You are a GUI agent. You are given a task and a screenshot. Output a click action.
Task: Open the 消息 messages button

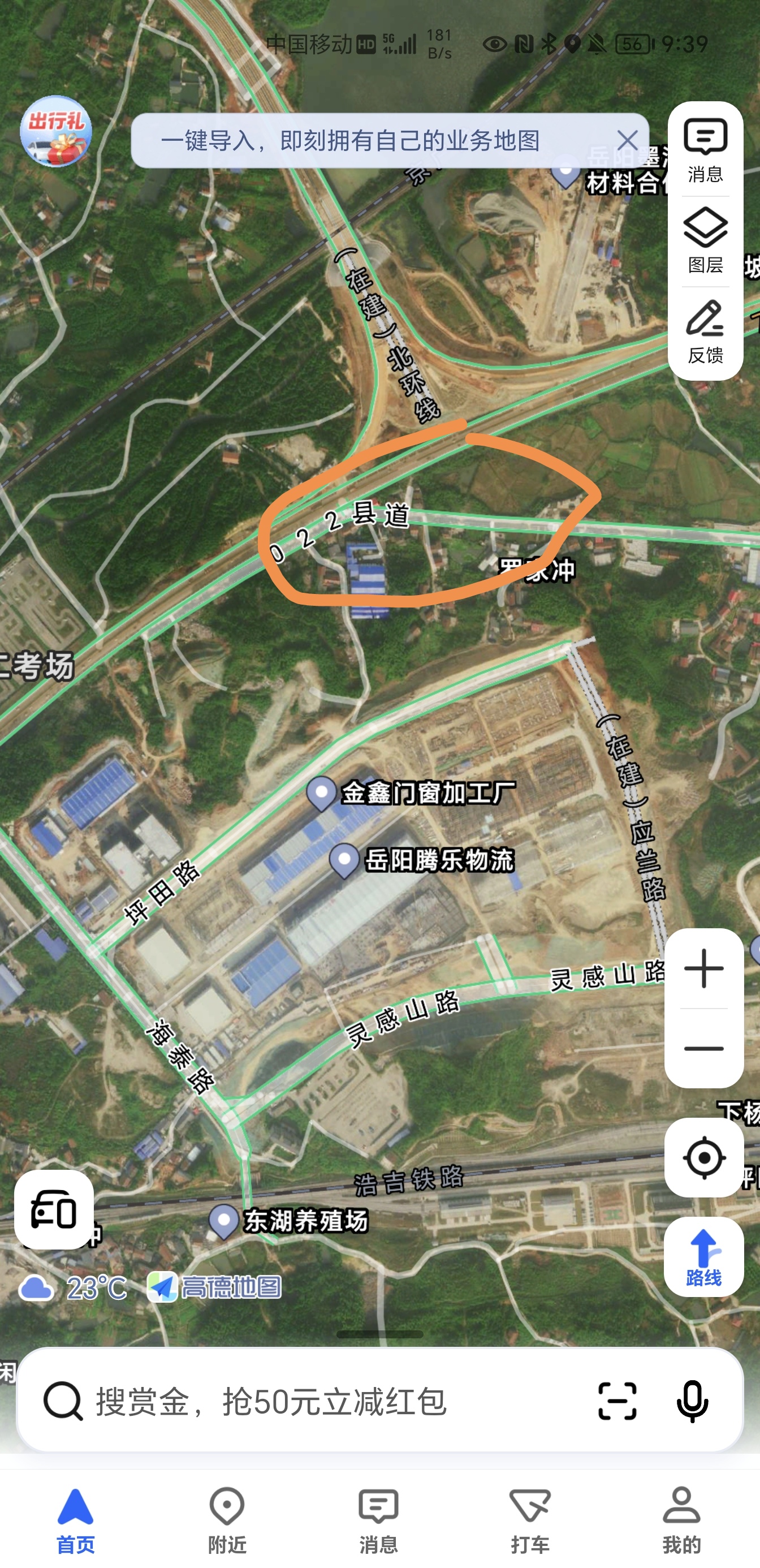(705, 150)
